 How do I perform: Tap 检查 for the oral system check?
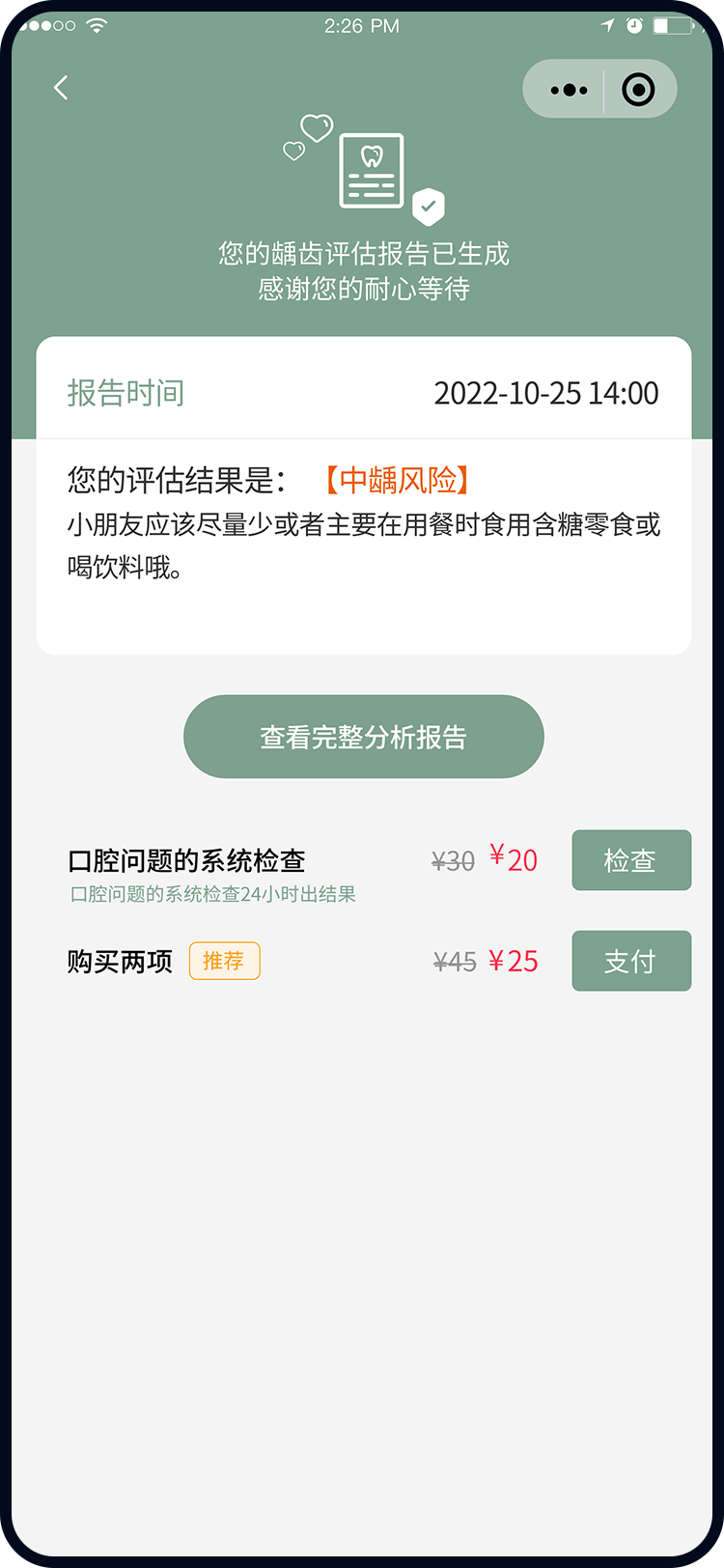(630, 859)
